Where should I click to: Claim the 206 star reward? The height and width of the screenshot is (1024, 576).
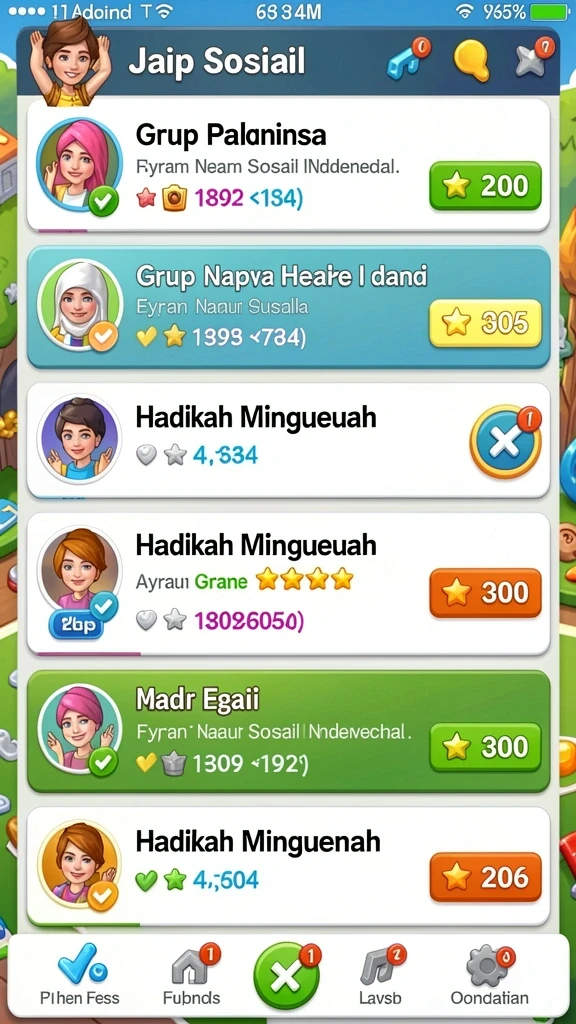coord(485,877)
